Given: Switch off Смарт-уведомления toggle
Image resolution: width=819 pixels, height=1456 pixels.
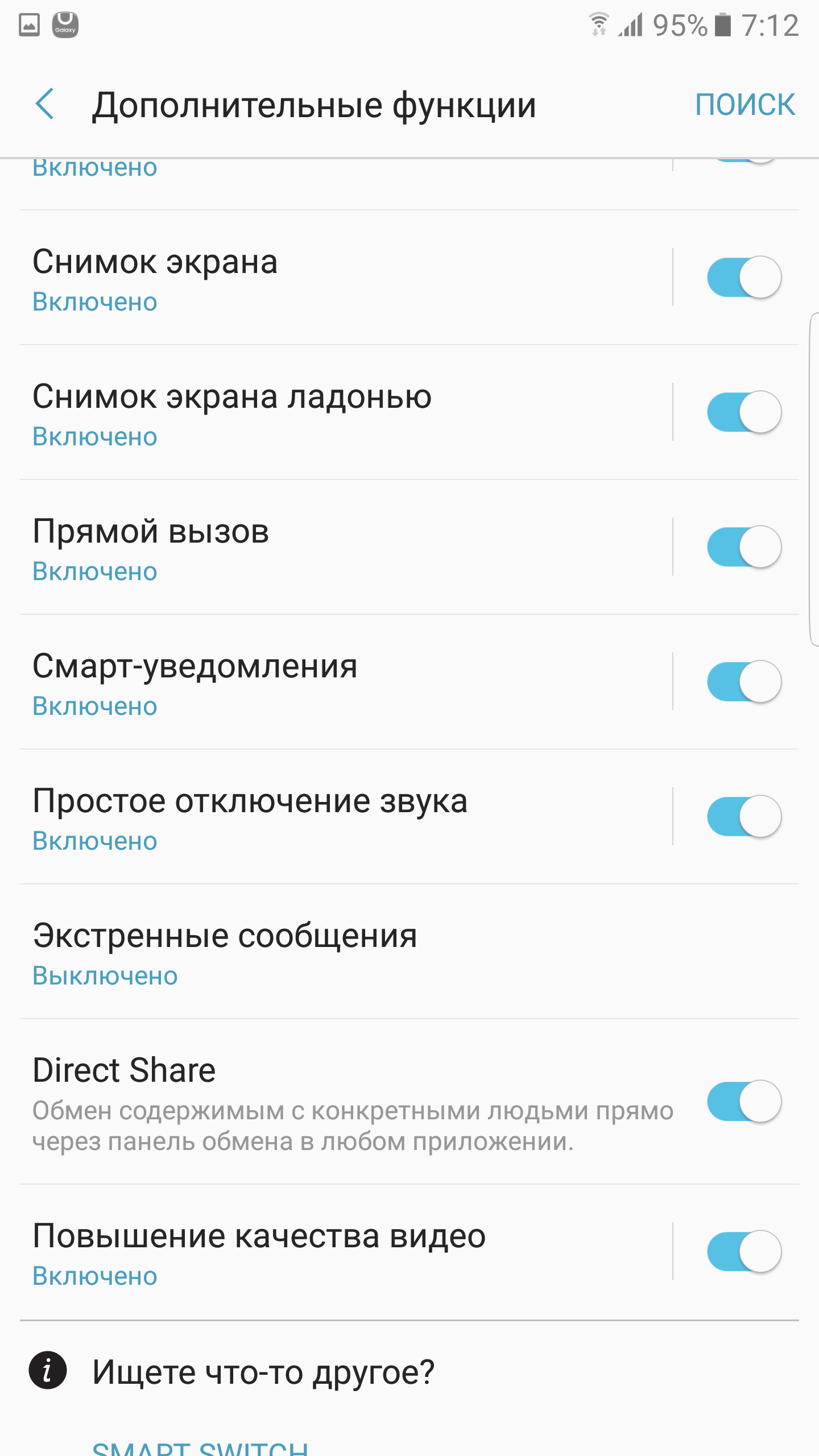Looking at the screenshot, I should pos(744,681).
